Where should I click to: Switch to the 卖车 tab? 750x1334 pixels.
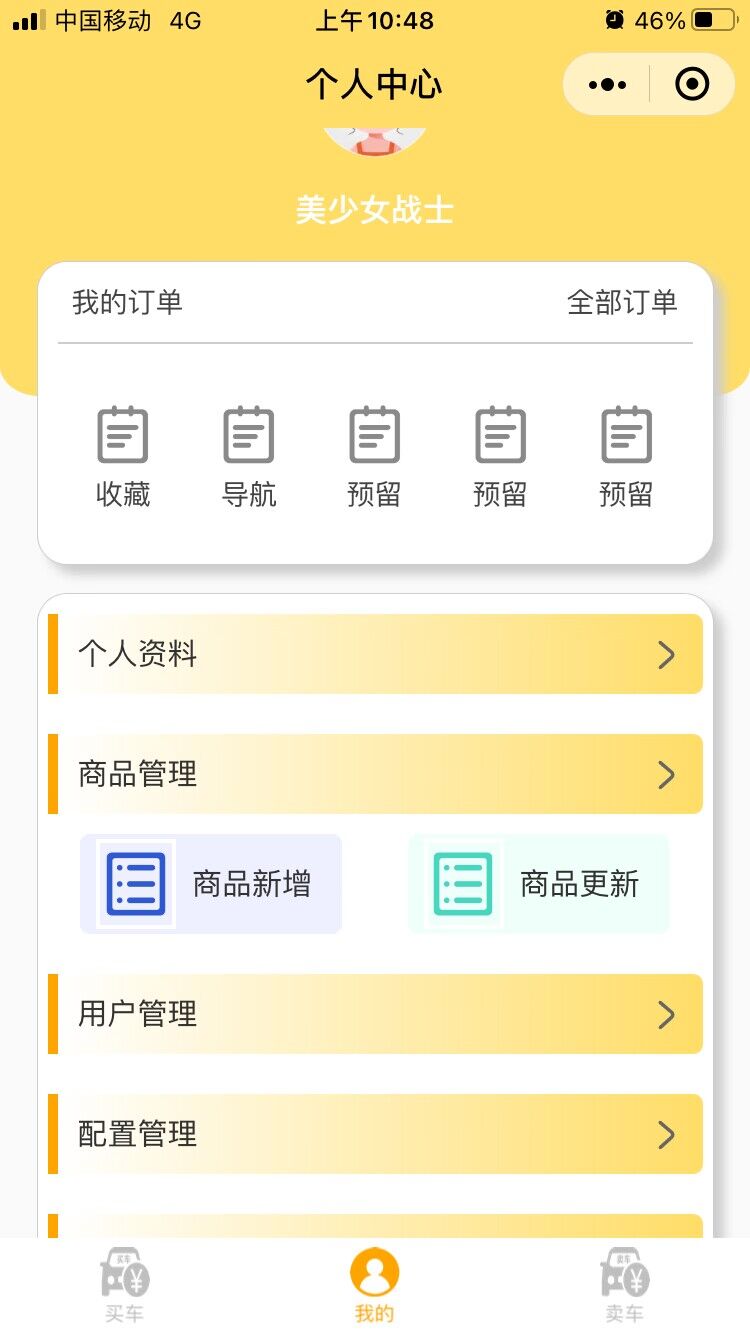tap(624, 1283)
